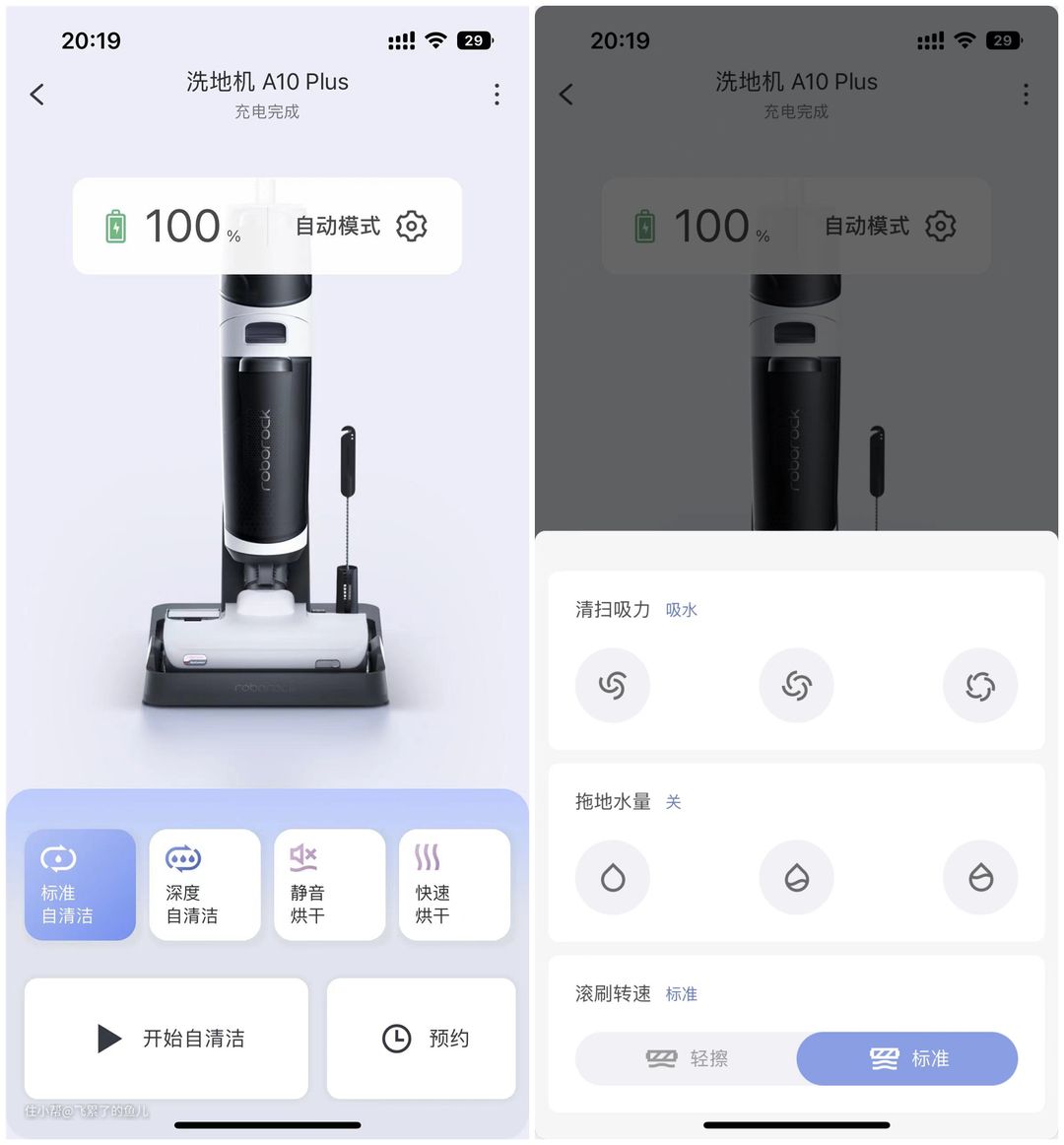Switch 滚刷转速 to 轻擦
This screenshot has width=1064, height=1145.
click(687, 1058)
